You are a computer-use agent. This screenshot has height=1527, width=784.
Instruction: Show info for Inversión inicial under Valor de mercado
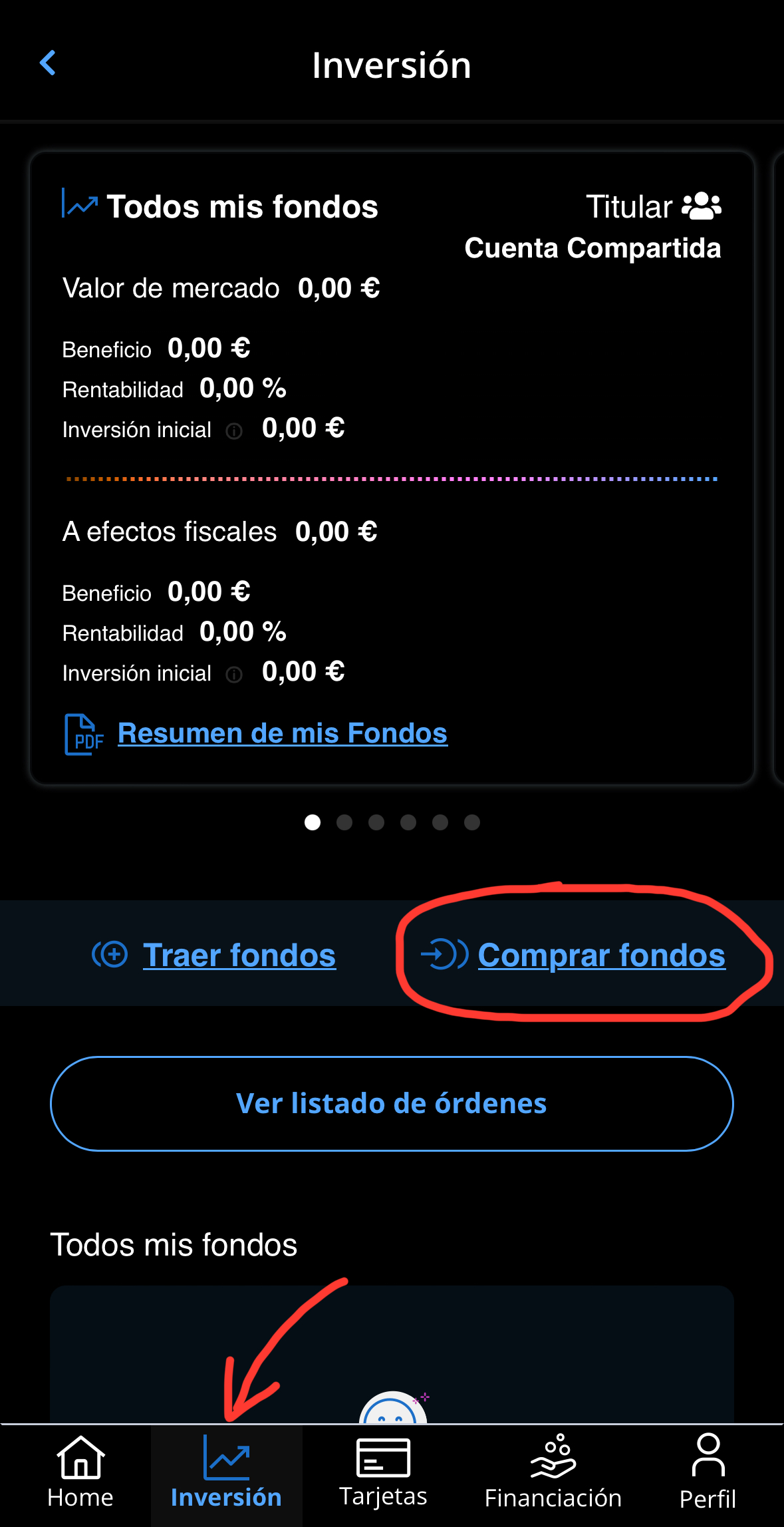pos(234,431)
